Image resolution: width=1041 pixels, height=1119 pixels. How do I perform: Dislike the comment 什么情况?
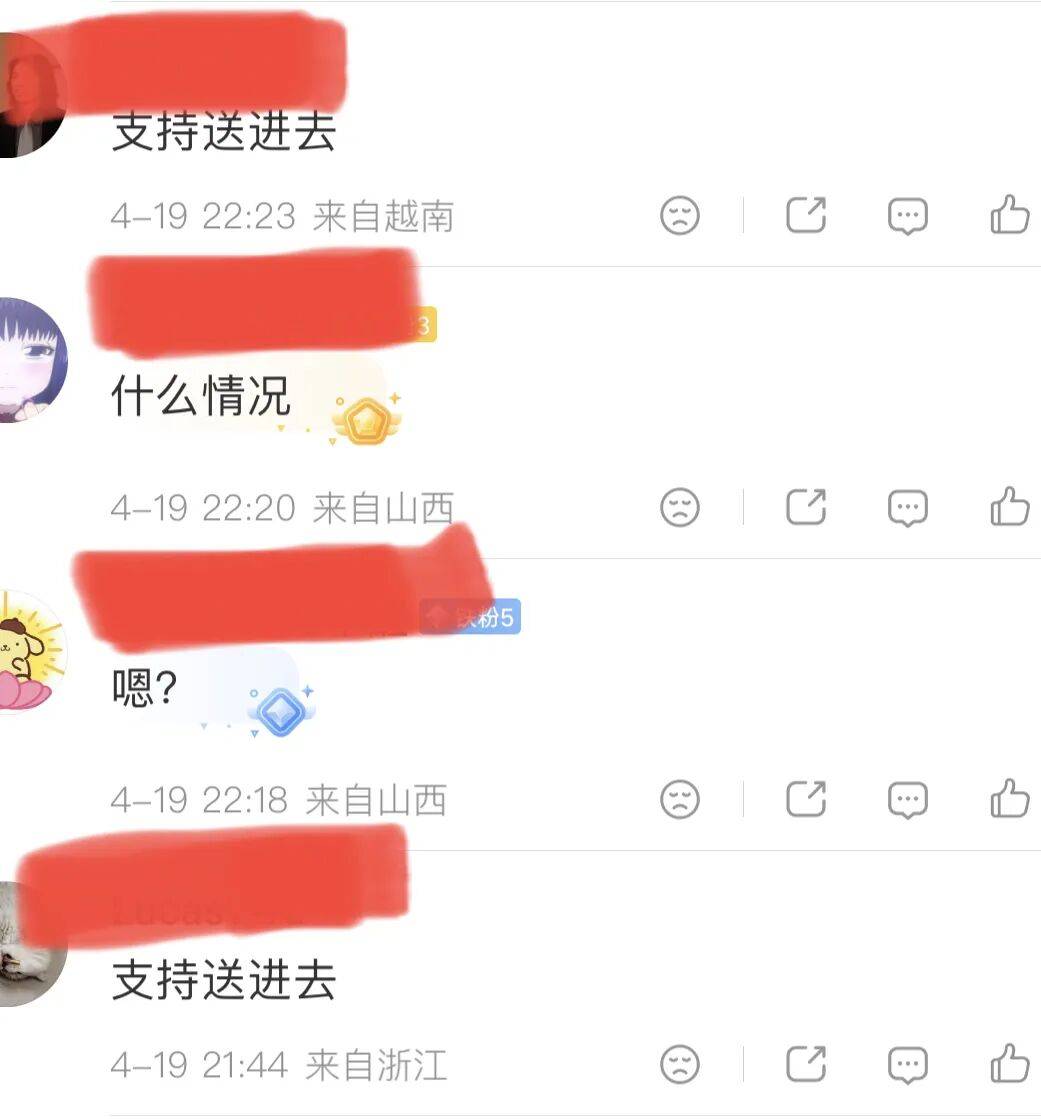[680, 507]
